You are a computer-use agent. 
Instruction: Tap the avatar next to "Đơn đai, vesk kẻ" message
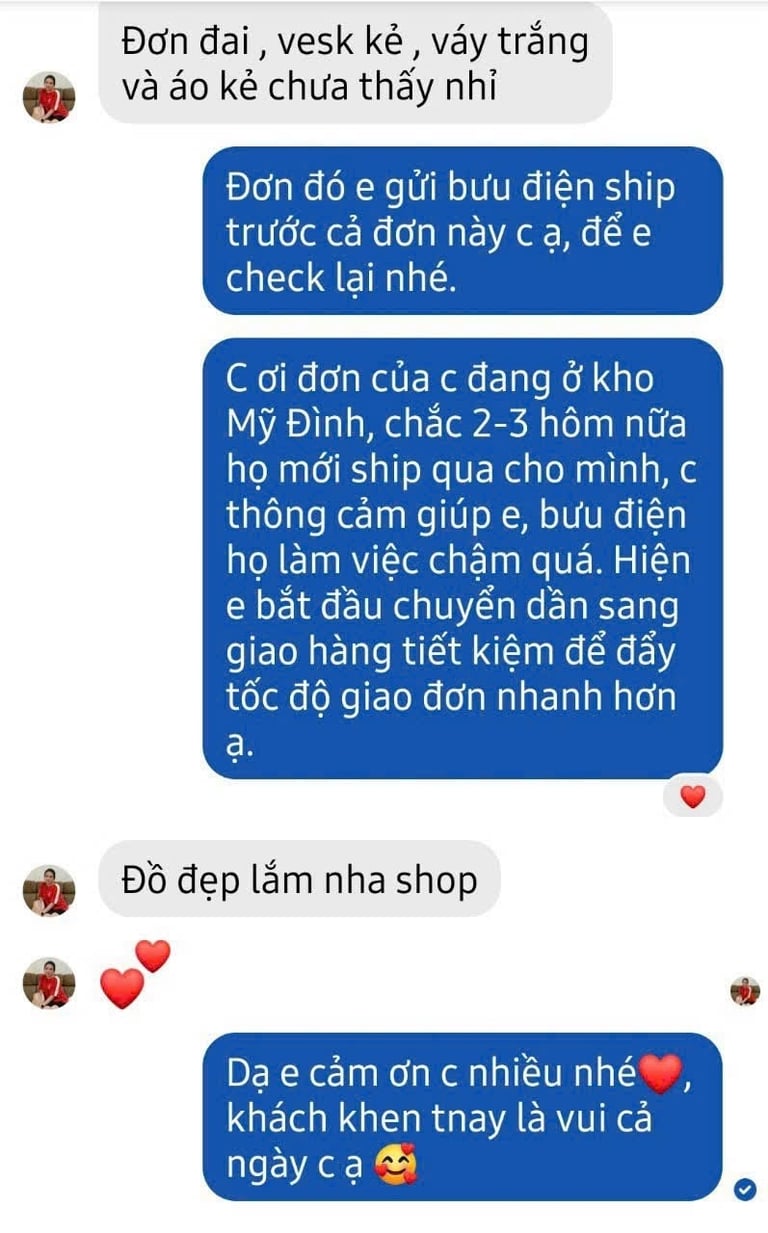tap(49, 97)
